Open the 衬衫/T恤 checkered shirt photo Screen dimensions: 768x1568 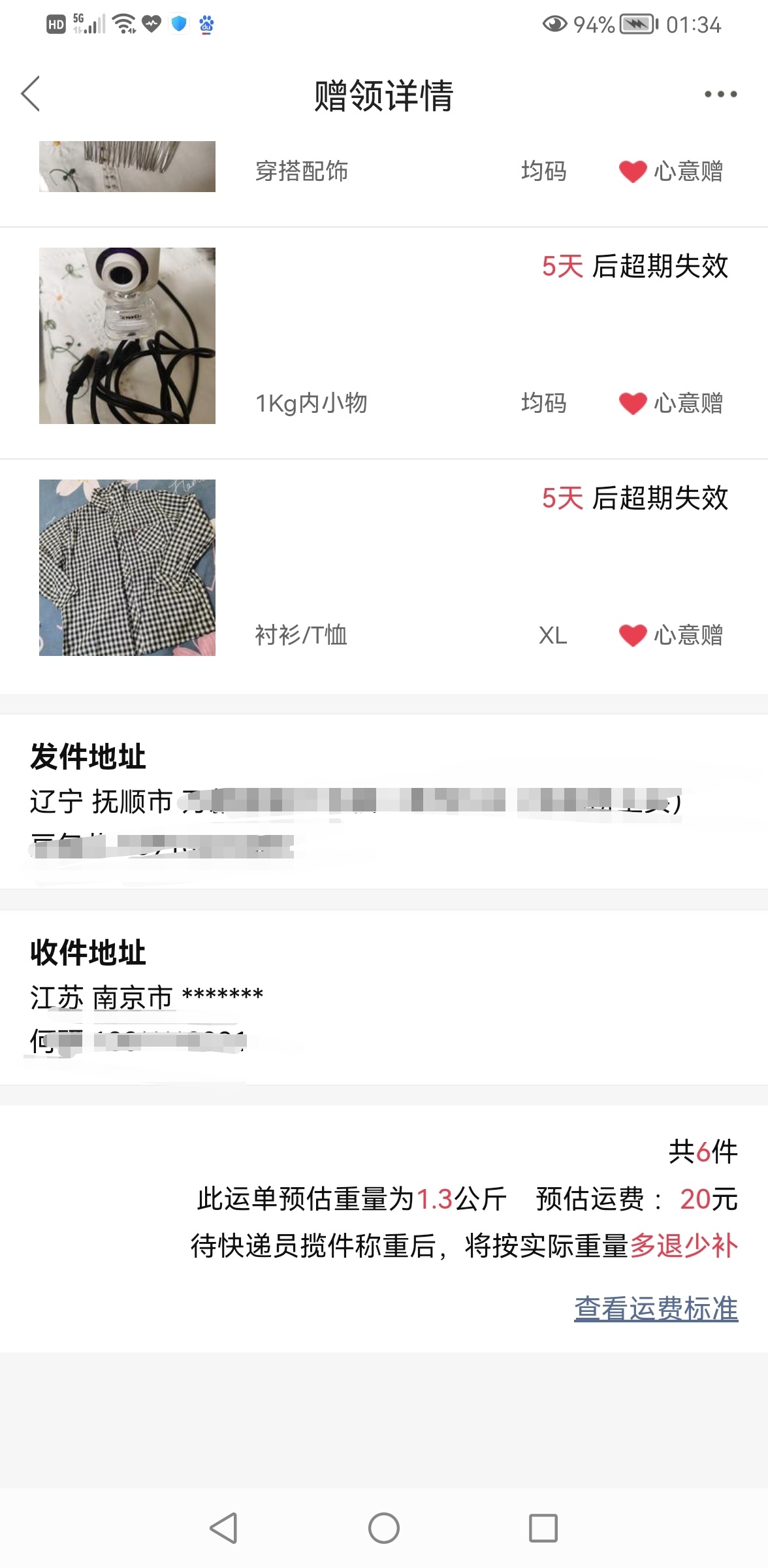[127, 568]
